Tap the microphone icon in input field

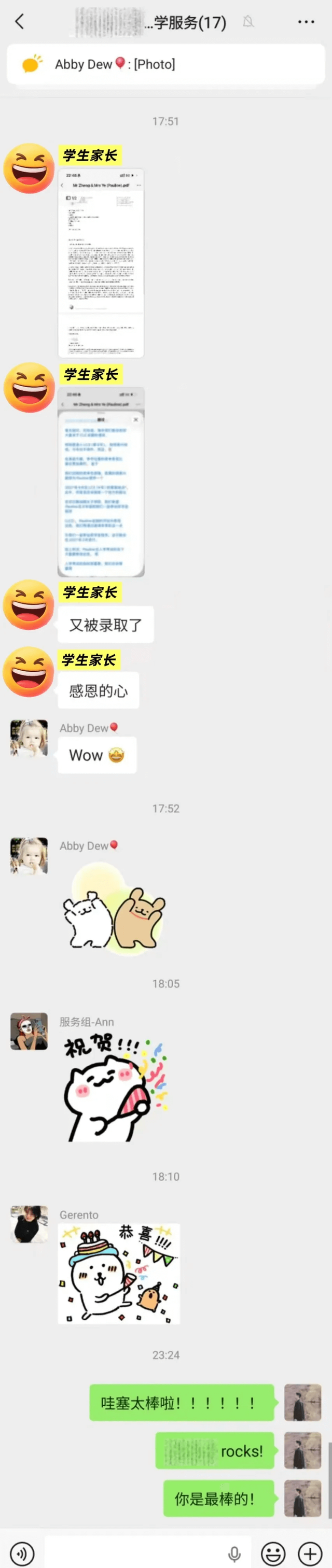(234, 1553)
